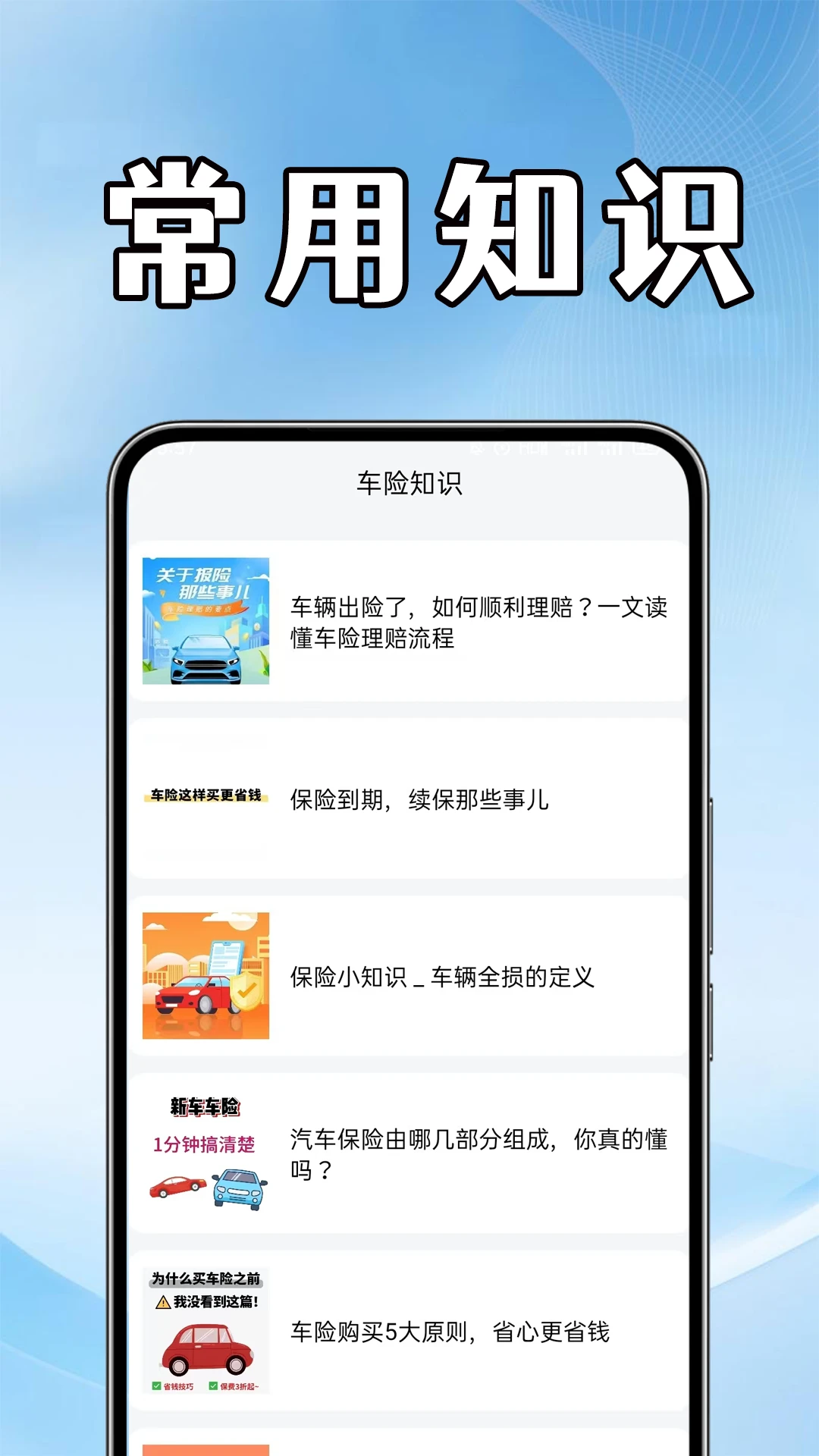
Task: Tap the 保费3折起 green checkmark badge
Action: [213, 1385]
